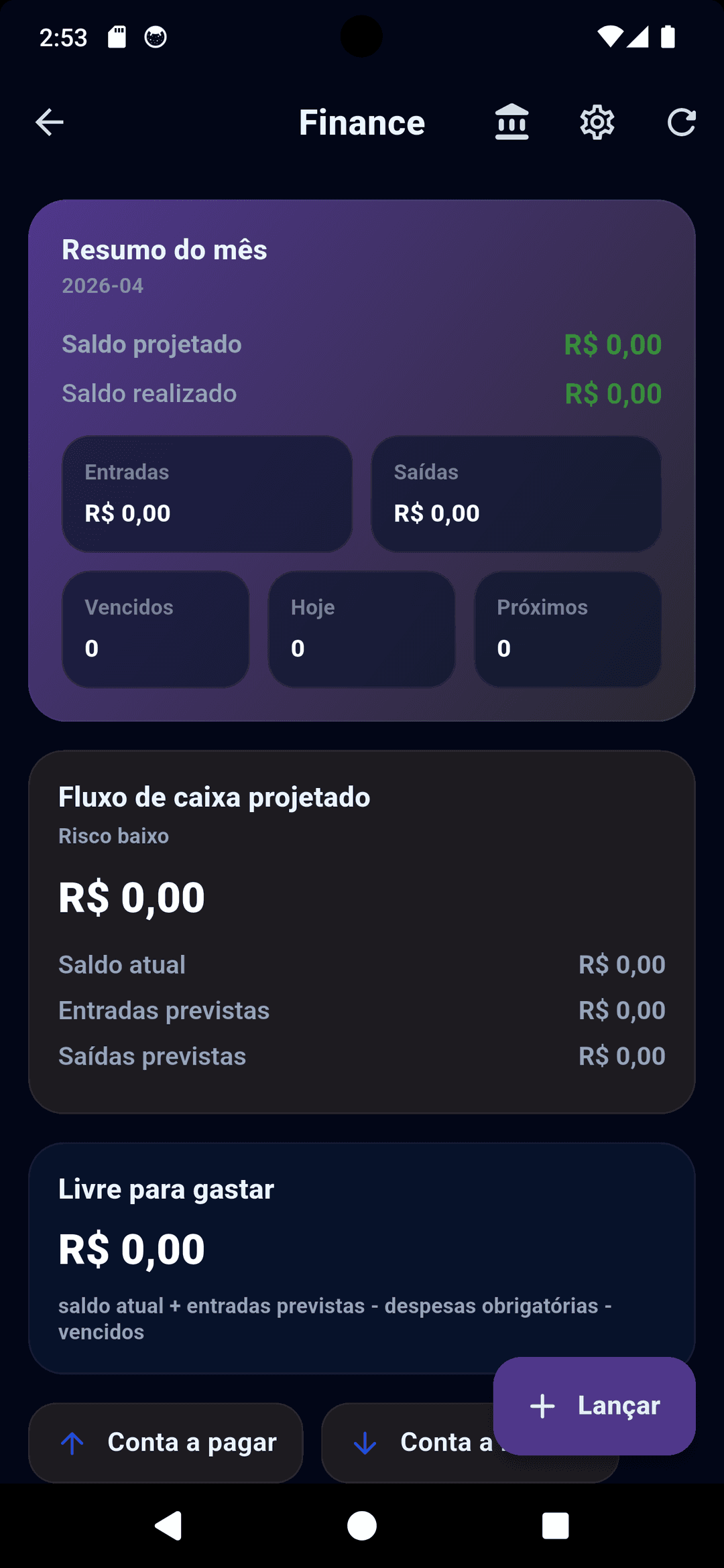Tap the blue down arrow on Conta a receber
724x1568 pixels.
point(365,1442)
